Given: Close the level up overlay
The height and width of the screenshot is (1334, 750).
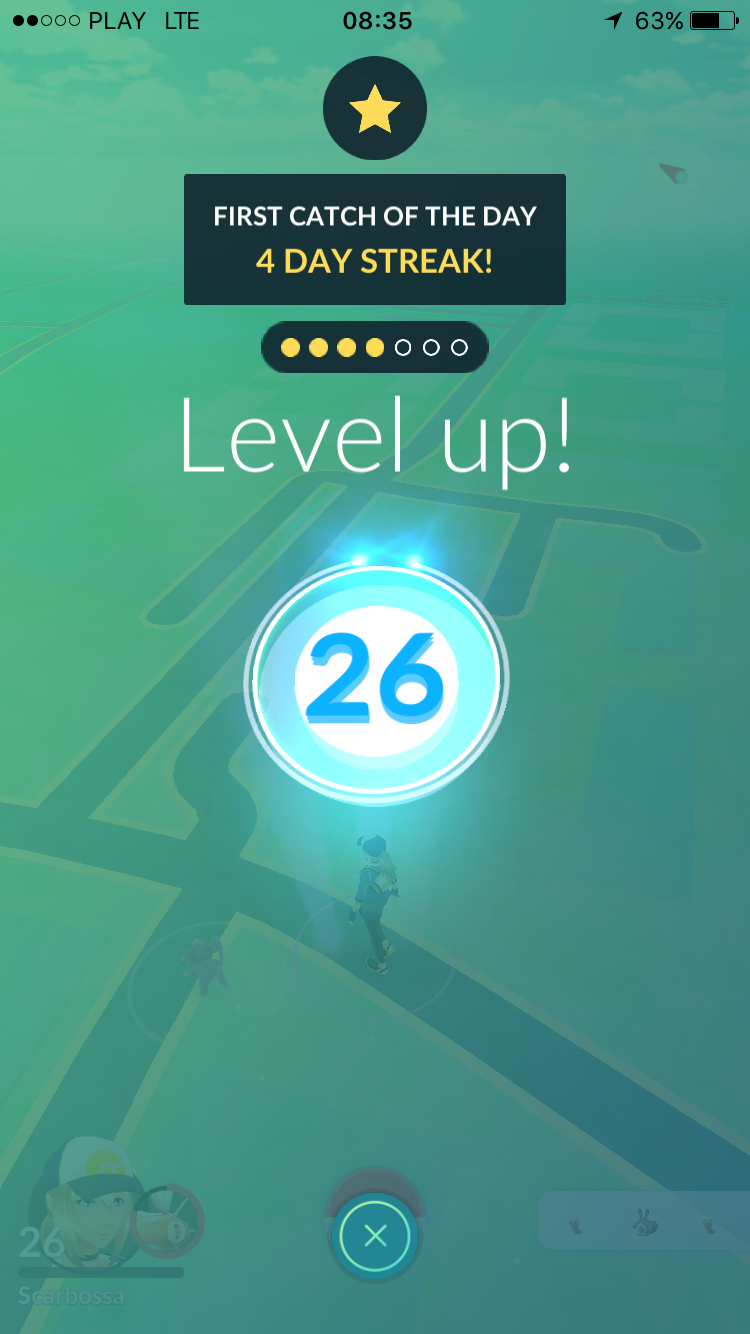Looking at the screenshot, I should click(375, 1237).
